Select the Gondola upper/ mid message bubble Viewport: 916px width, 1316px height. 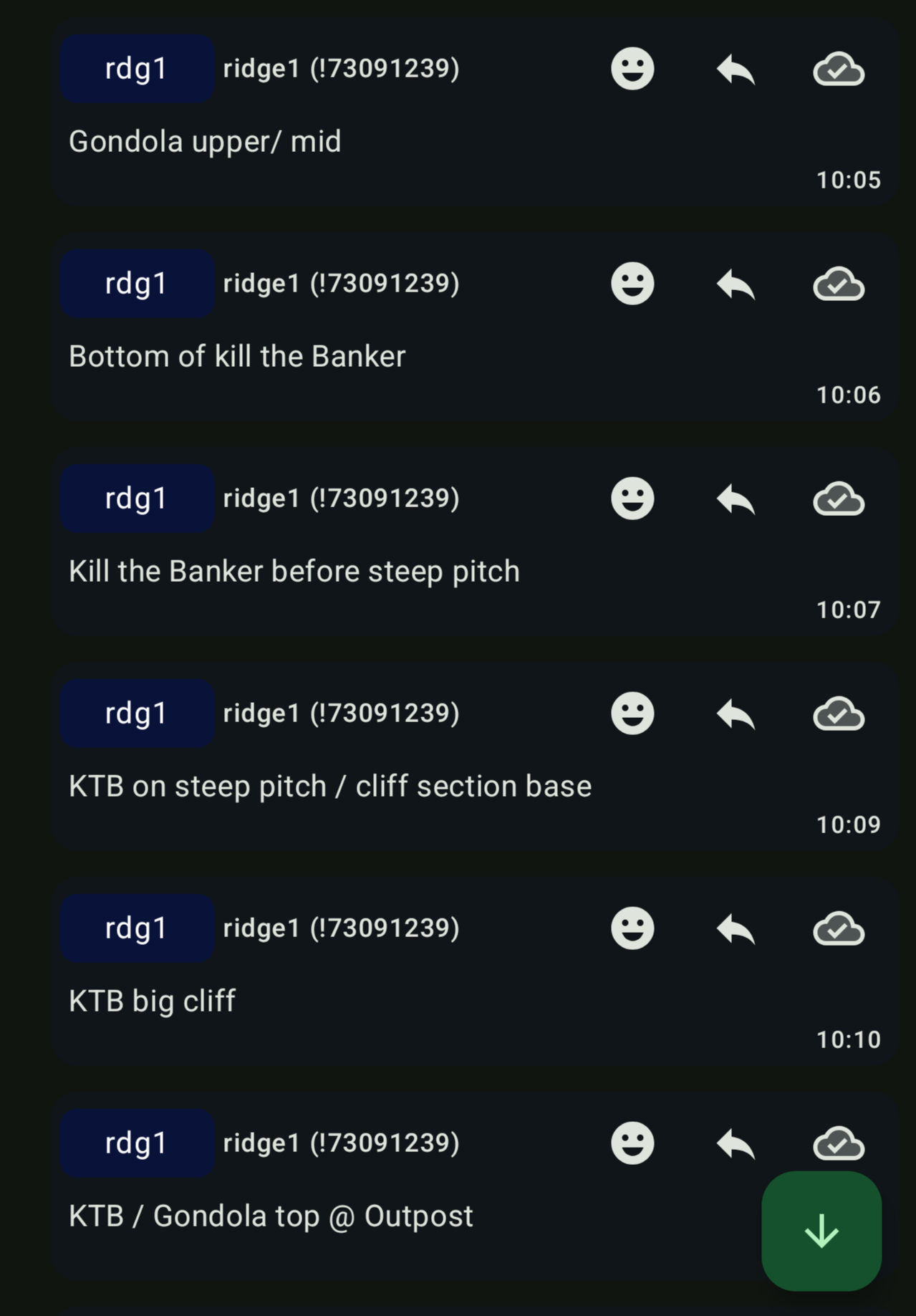click(x=205, y=141)
